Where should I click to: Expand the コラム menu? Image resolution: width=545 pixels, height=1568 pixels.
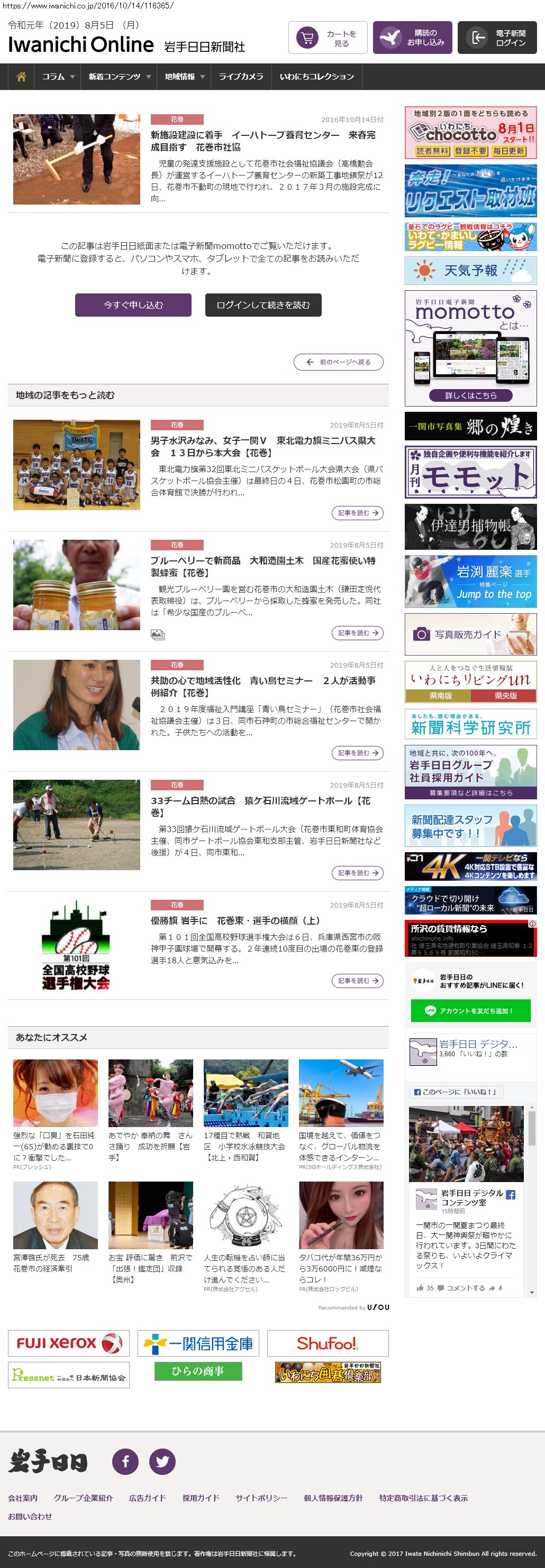click(x=58, y=77)
